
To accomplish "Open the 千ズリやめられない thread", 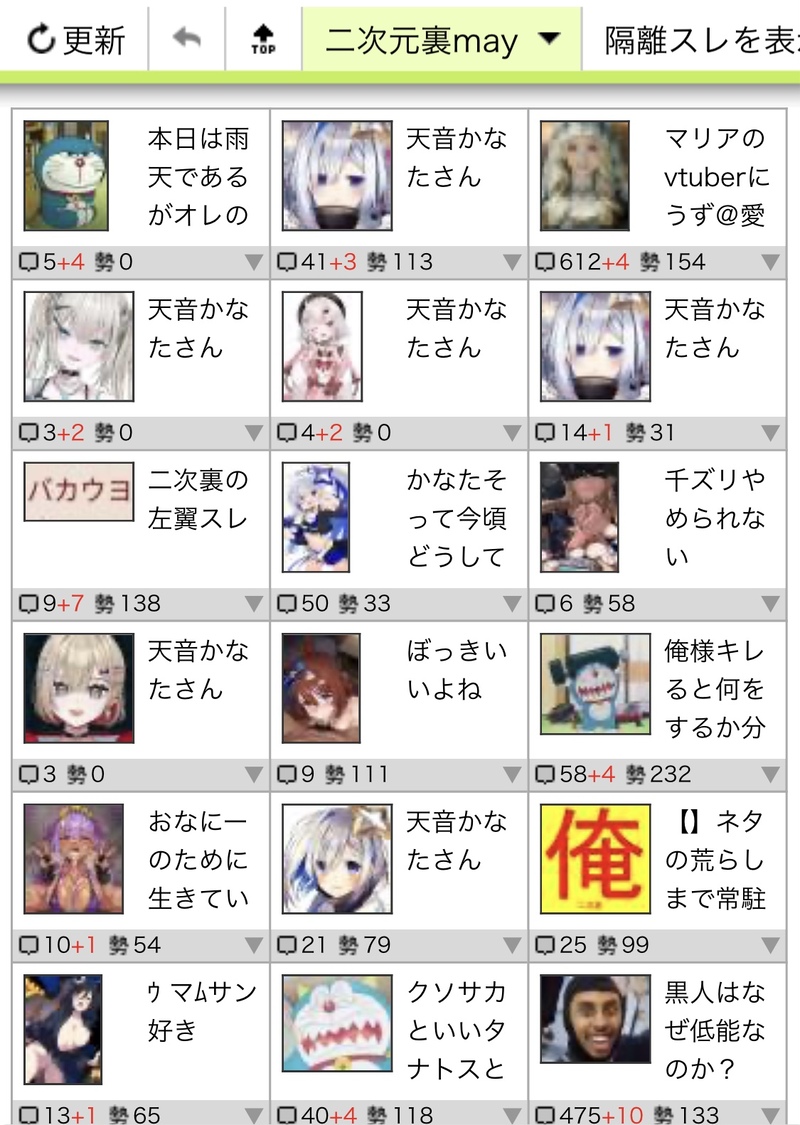I will (x=714, y=518).
